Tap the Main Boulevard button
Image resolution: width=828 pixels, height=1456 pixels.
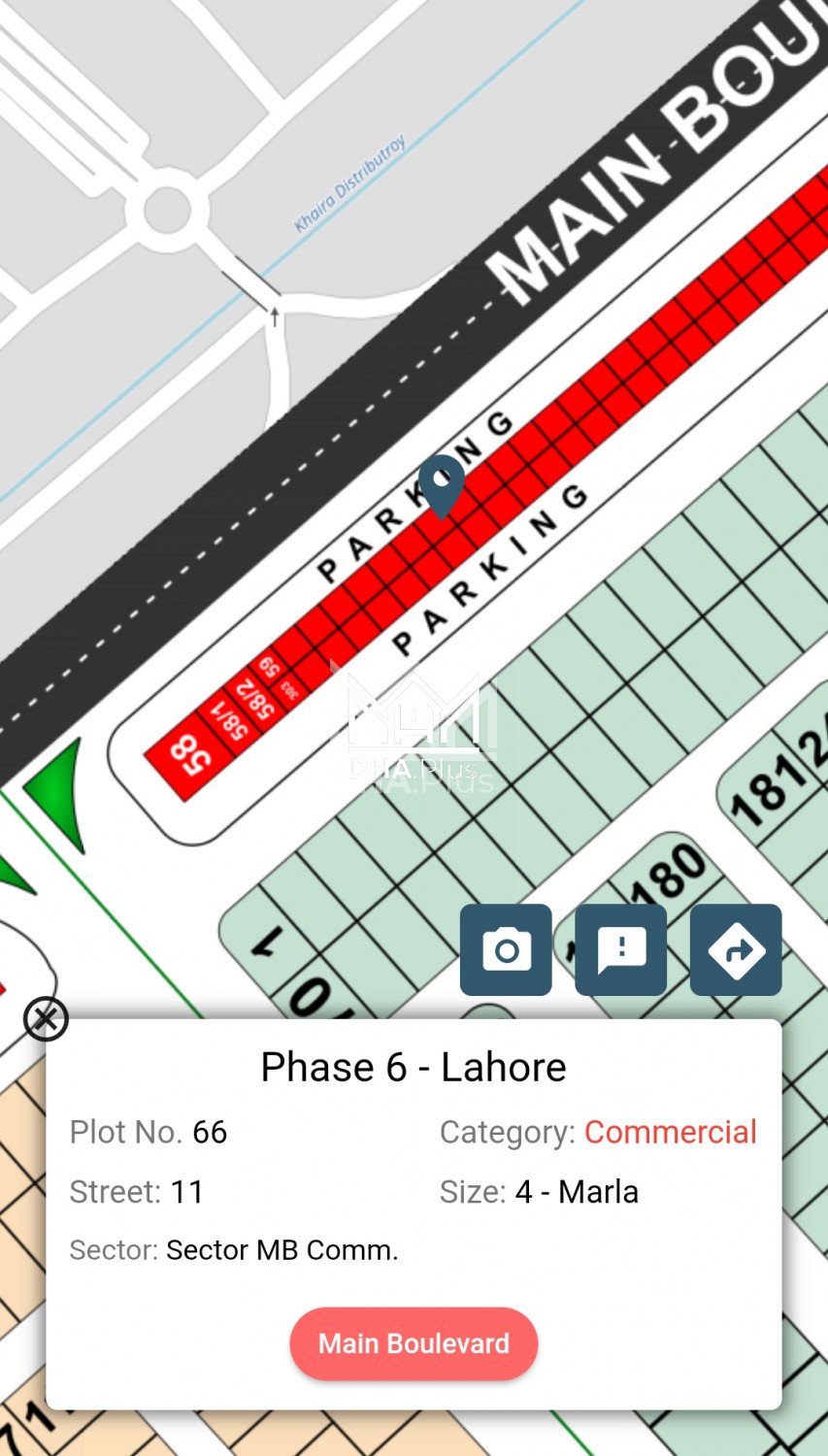click(414, 1343)
